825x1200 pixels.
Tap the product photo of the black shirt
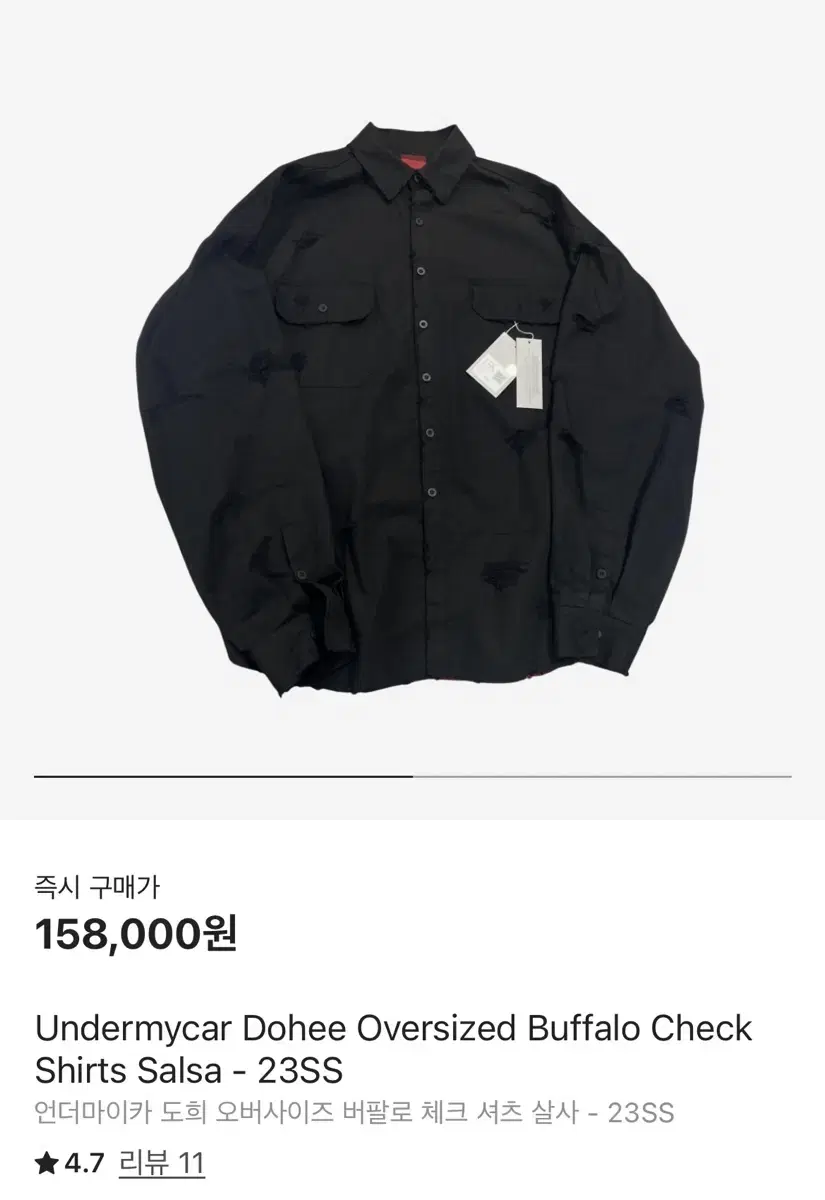point(412,400)
